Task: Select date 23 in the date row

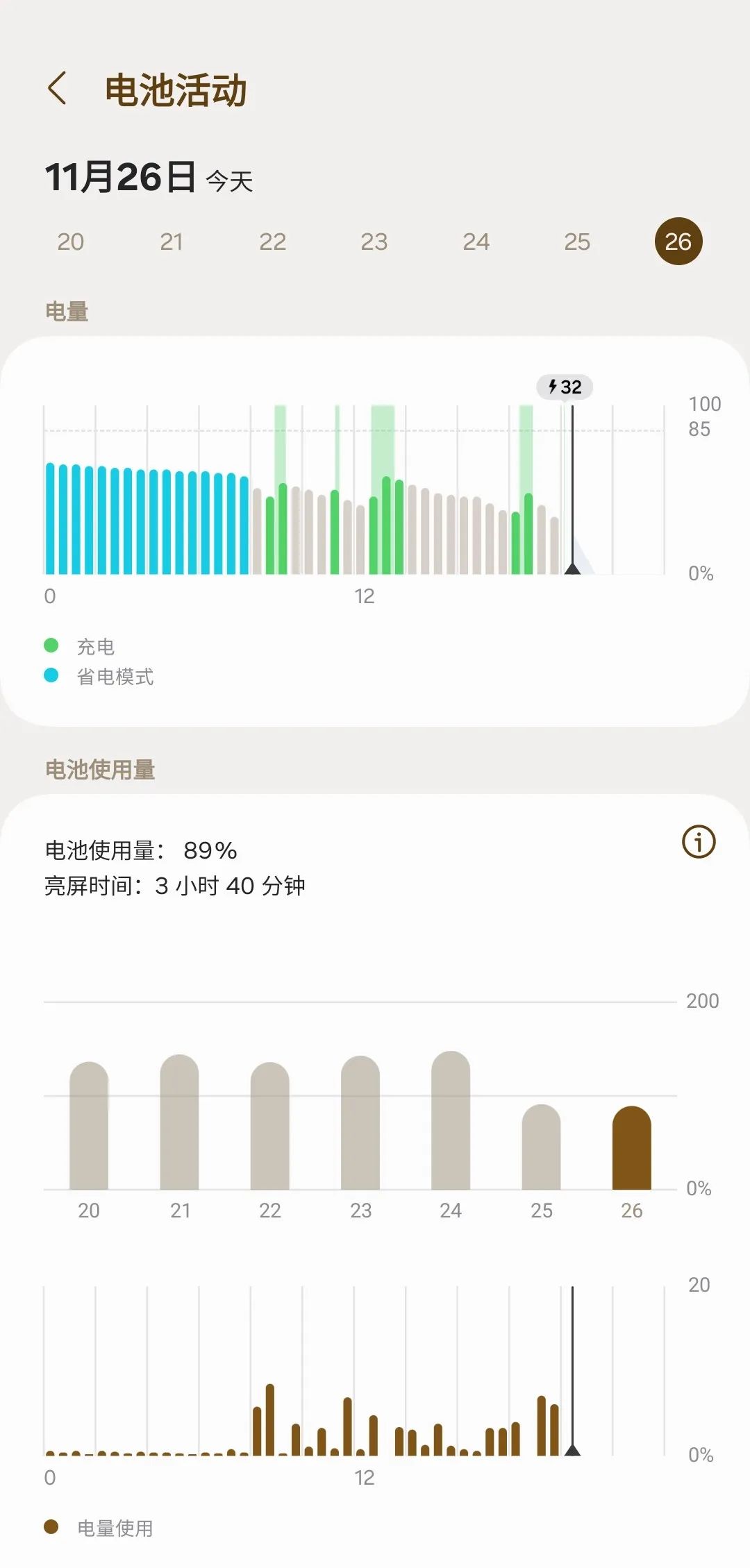Action: coord(374,242)
